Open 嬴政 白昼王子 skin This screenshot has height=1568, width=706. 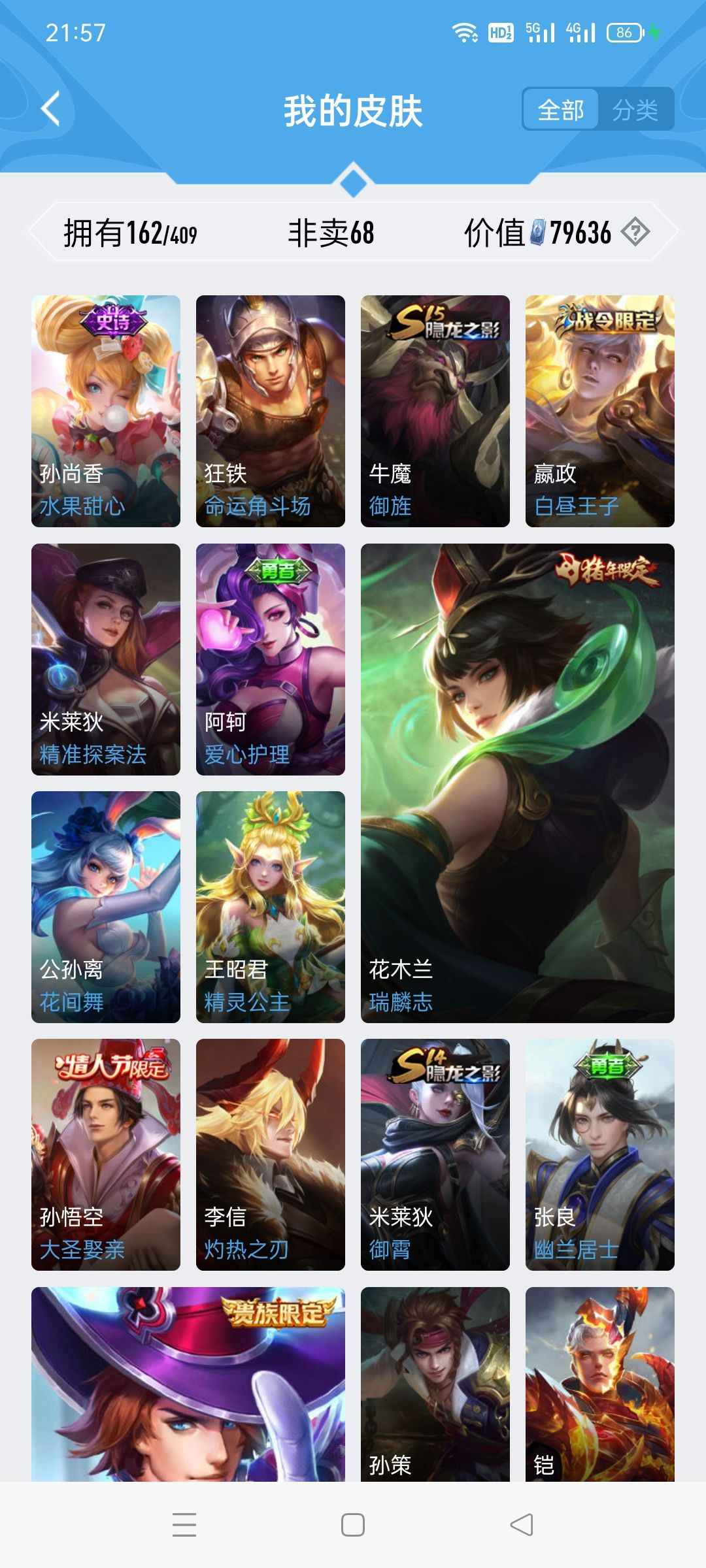[600, 411]
